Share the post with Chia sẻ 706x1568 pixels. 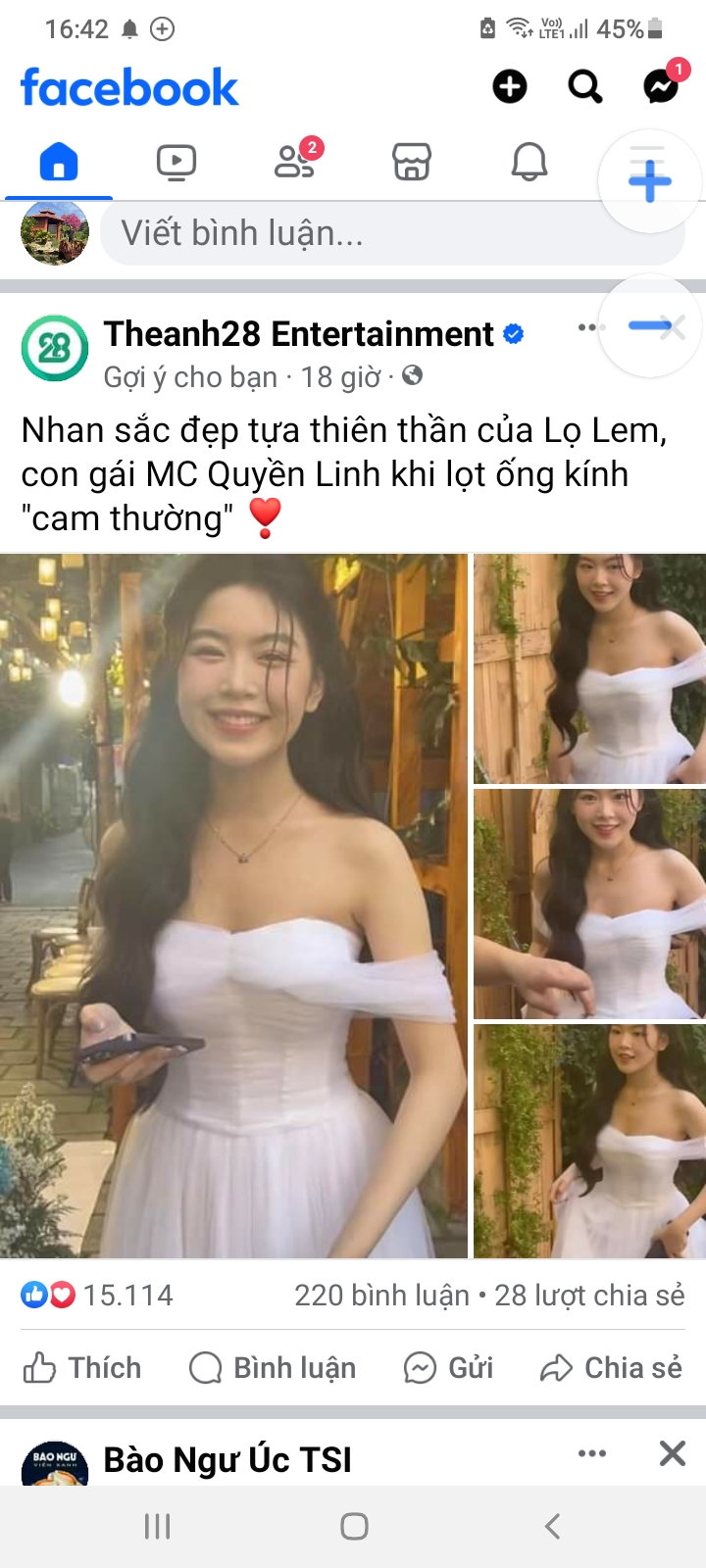click(x=611, y=1367)
